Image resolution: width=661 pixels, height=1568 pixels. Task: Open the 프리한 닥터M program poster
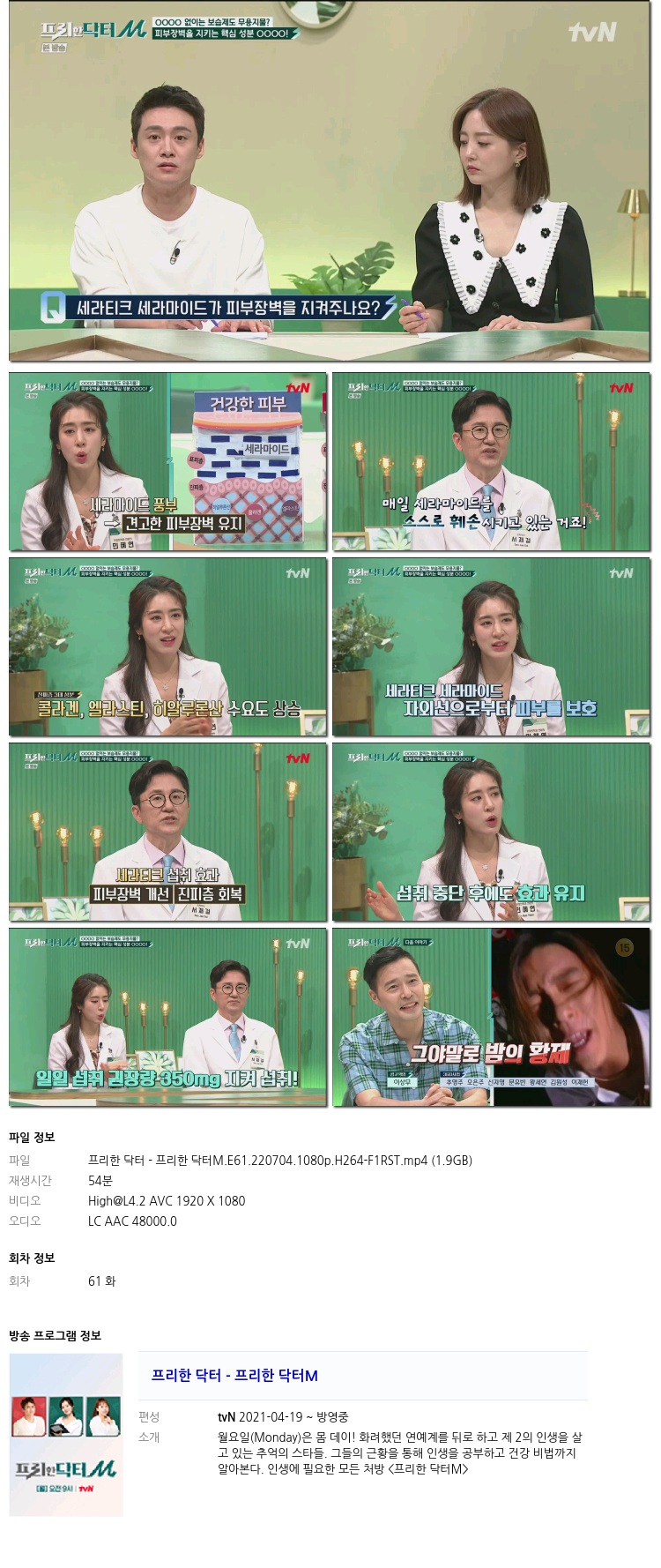click(x=66, y=1433)
